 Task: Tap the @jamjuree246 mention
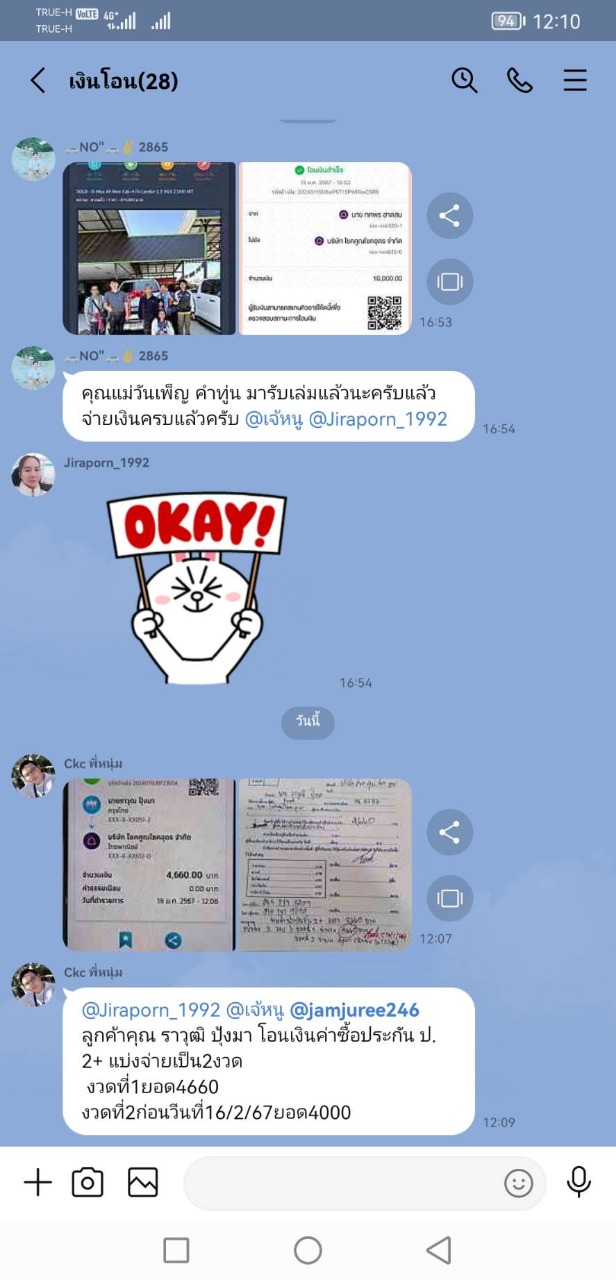coord(355,1010)
